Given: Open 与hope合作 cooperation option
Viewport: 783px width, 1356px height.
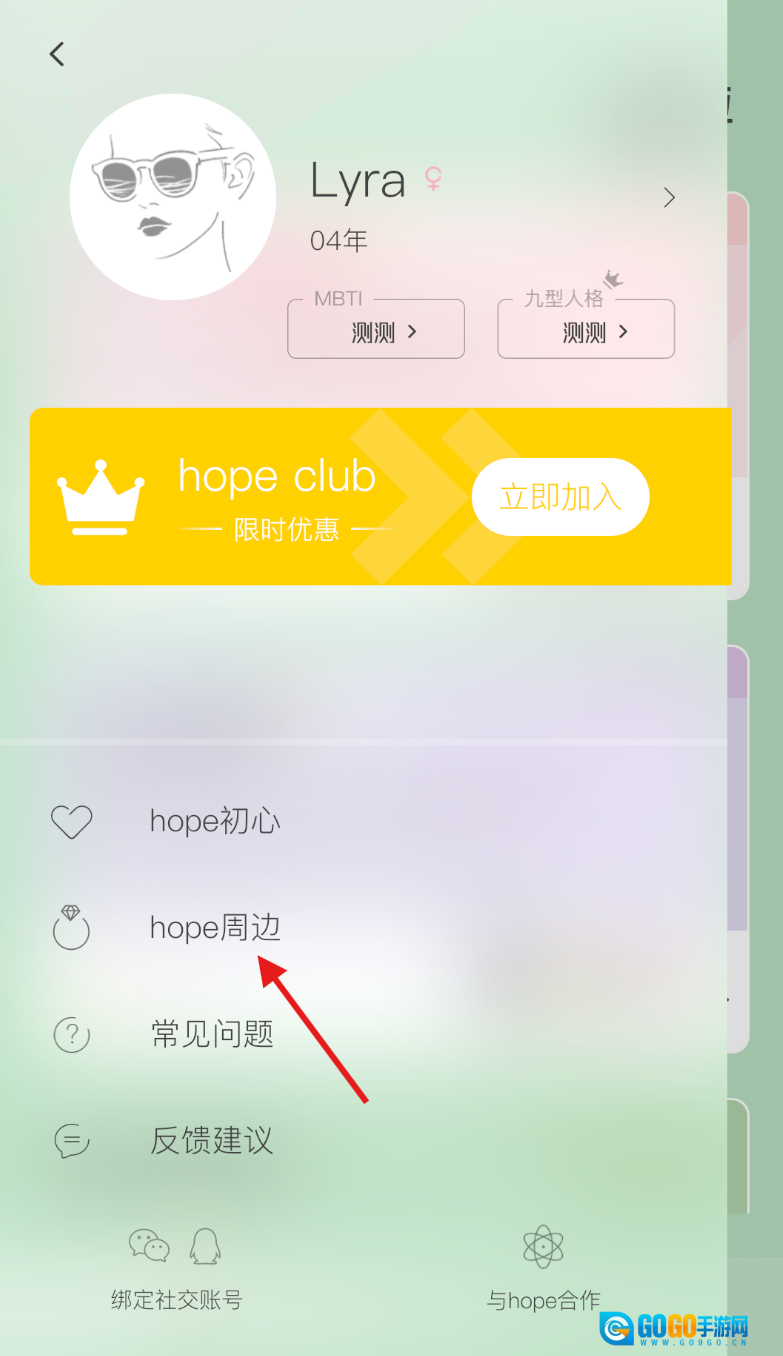Looking at the screenshot, I should (543, 1270).
